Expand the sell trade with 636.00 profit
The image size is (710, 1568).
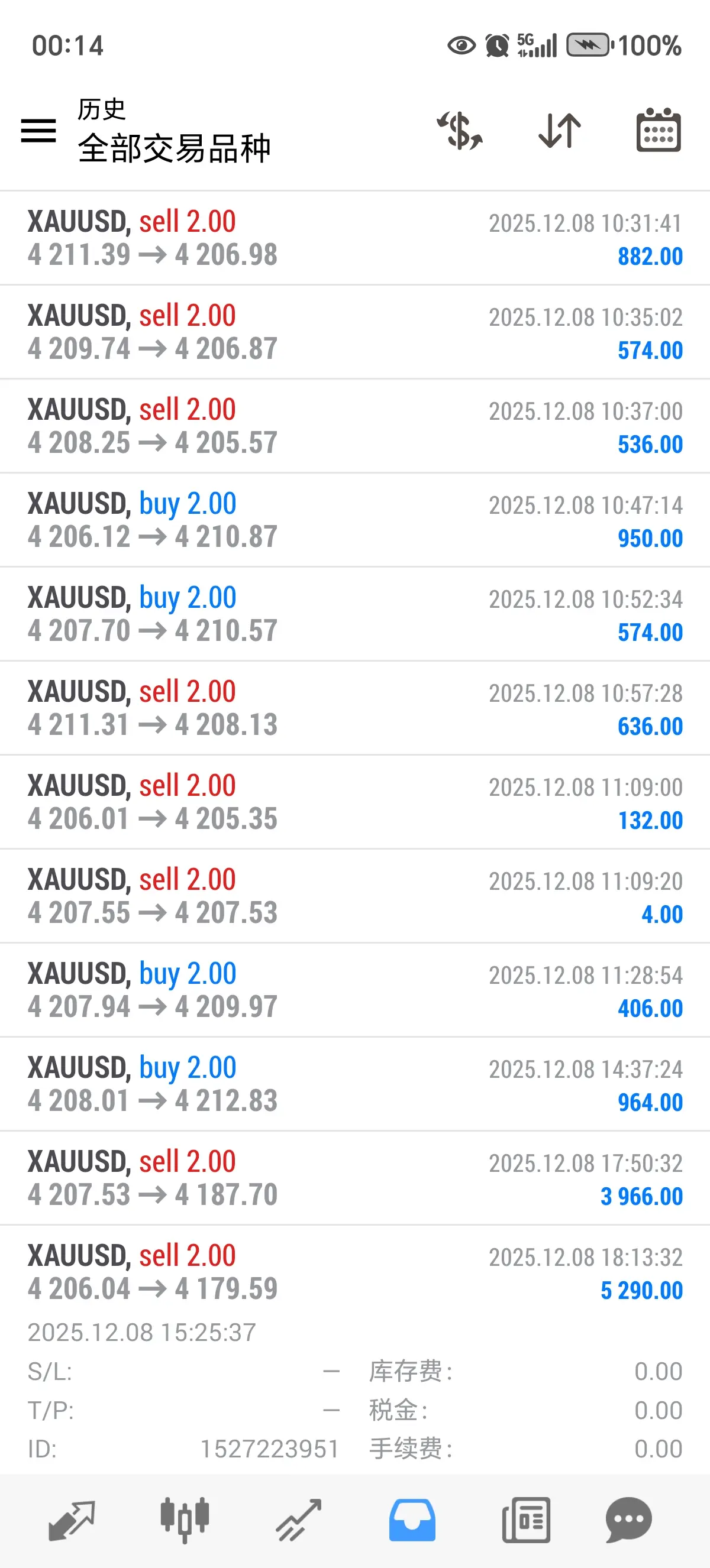tap(355, 708)
